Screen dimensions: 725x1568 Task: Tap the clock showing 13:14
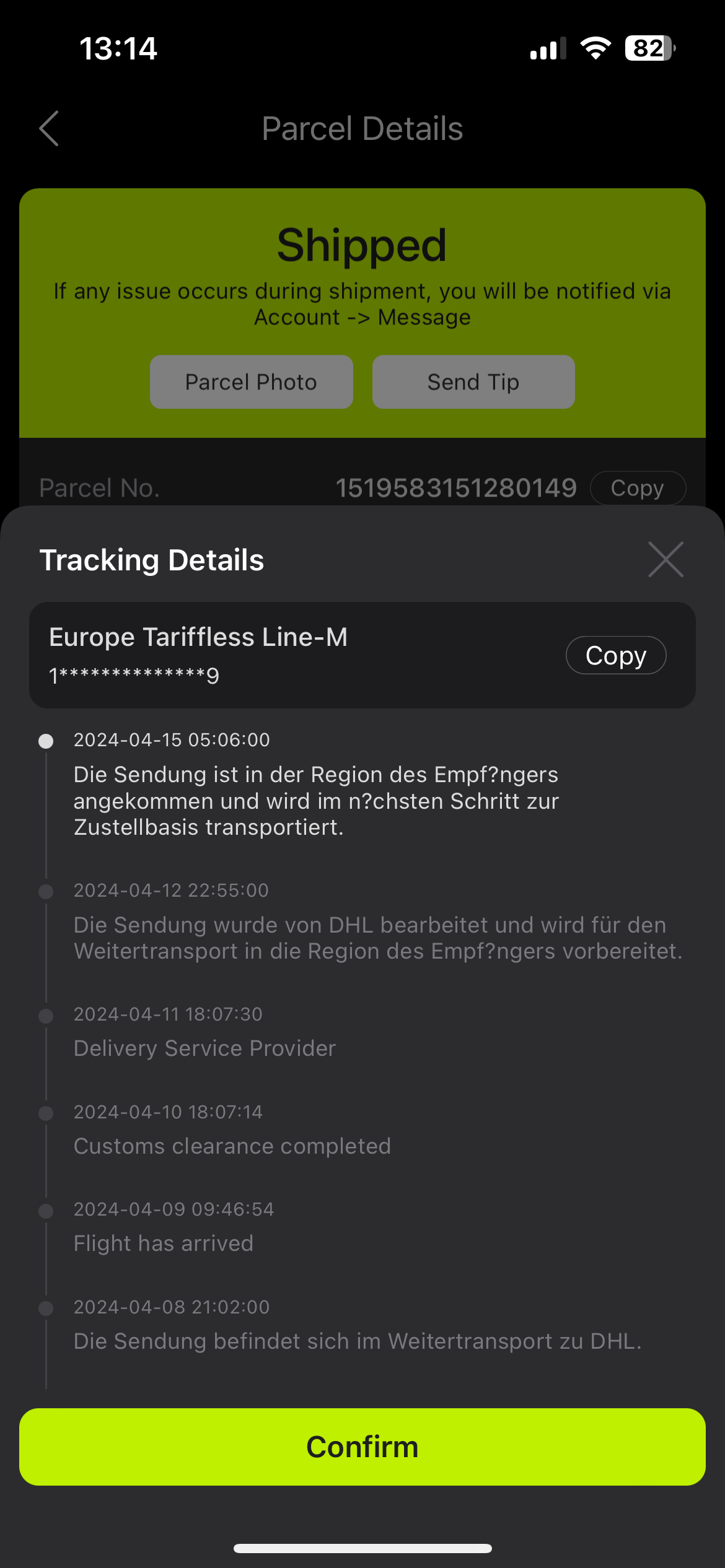tap(119, 48)
